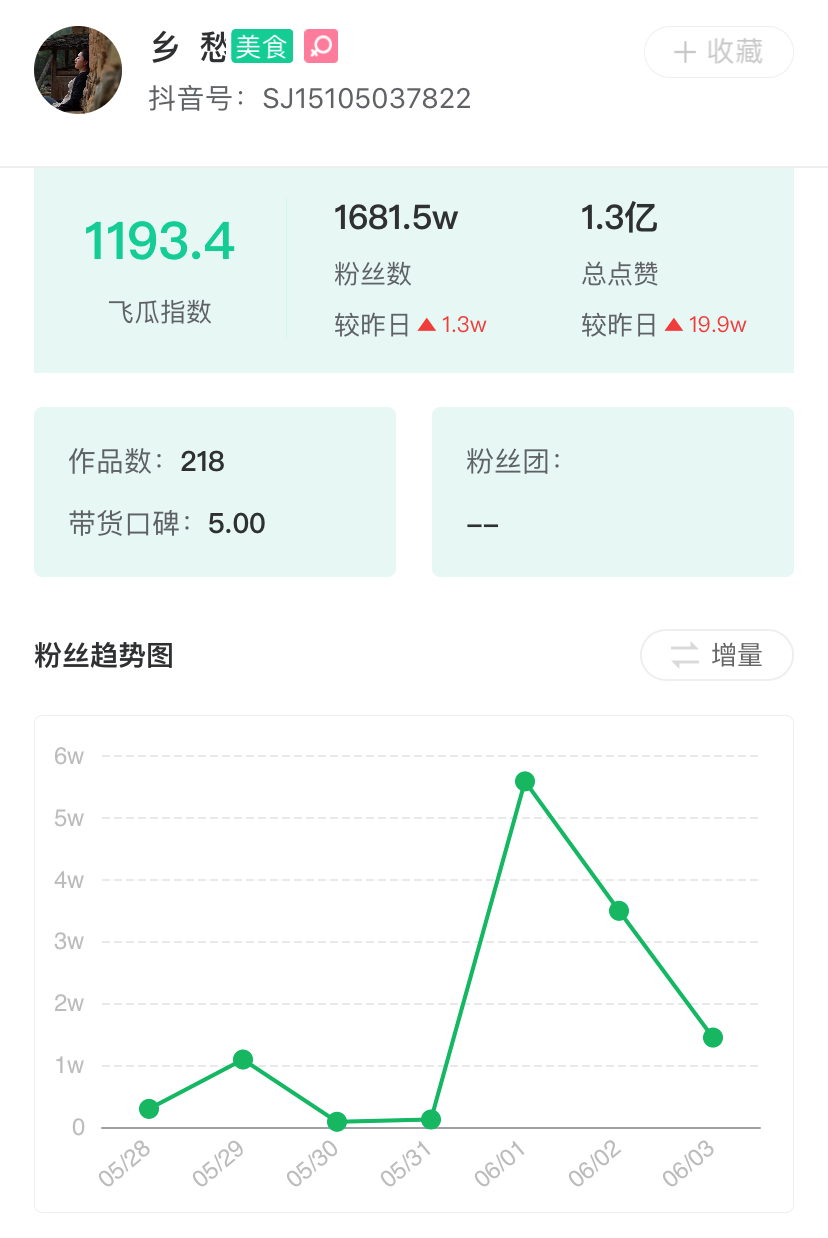Screen dimensions: 828x1238
Task: Toggle the 增量 chart mode
Action: tap(717, 654)
